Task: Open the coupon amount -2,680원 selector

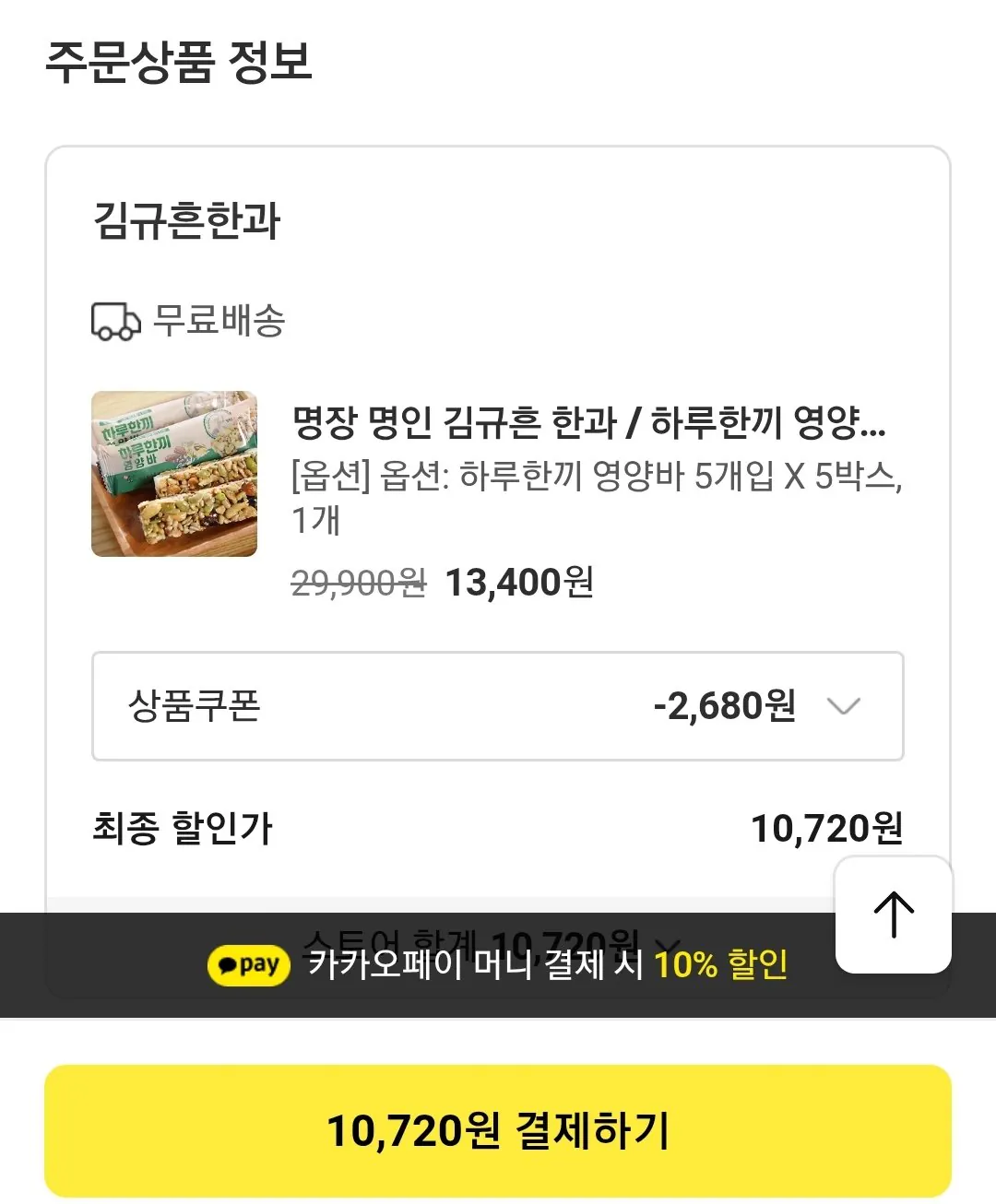Action: click(728, 706)
